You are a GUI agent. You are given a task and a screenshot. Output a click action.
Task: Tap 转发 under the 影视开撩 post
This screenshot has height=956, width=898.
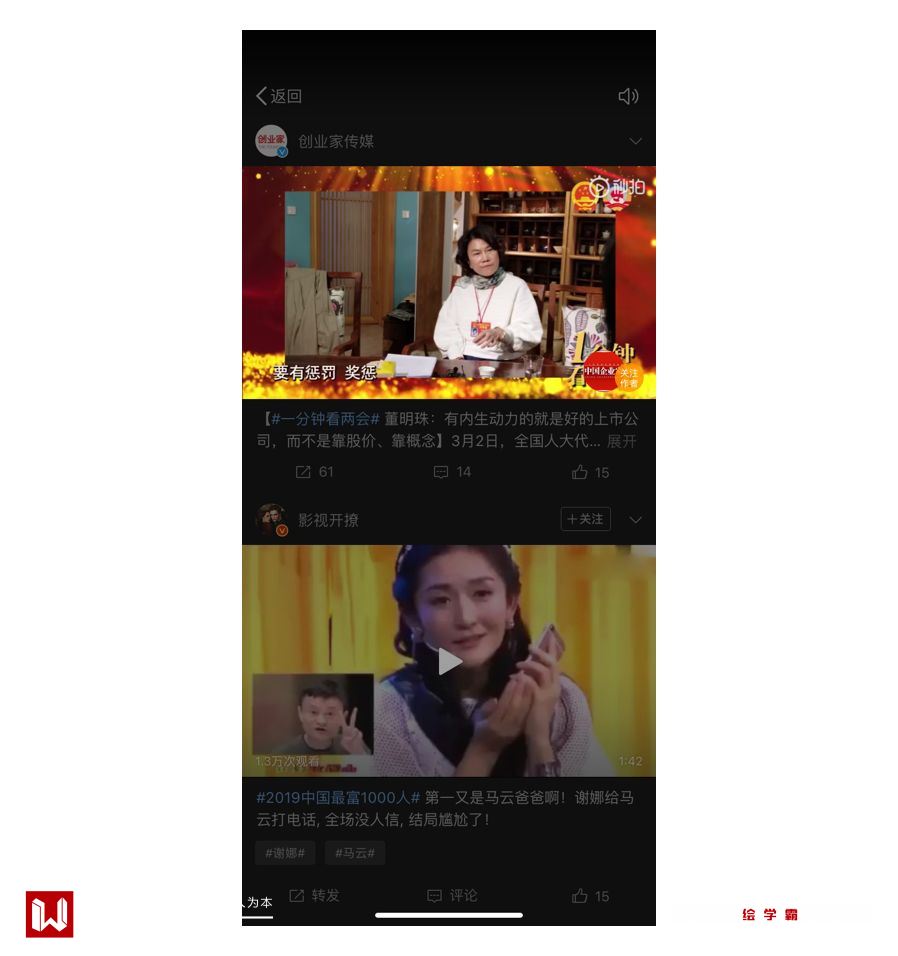coord(315,896)
